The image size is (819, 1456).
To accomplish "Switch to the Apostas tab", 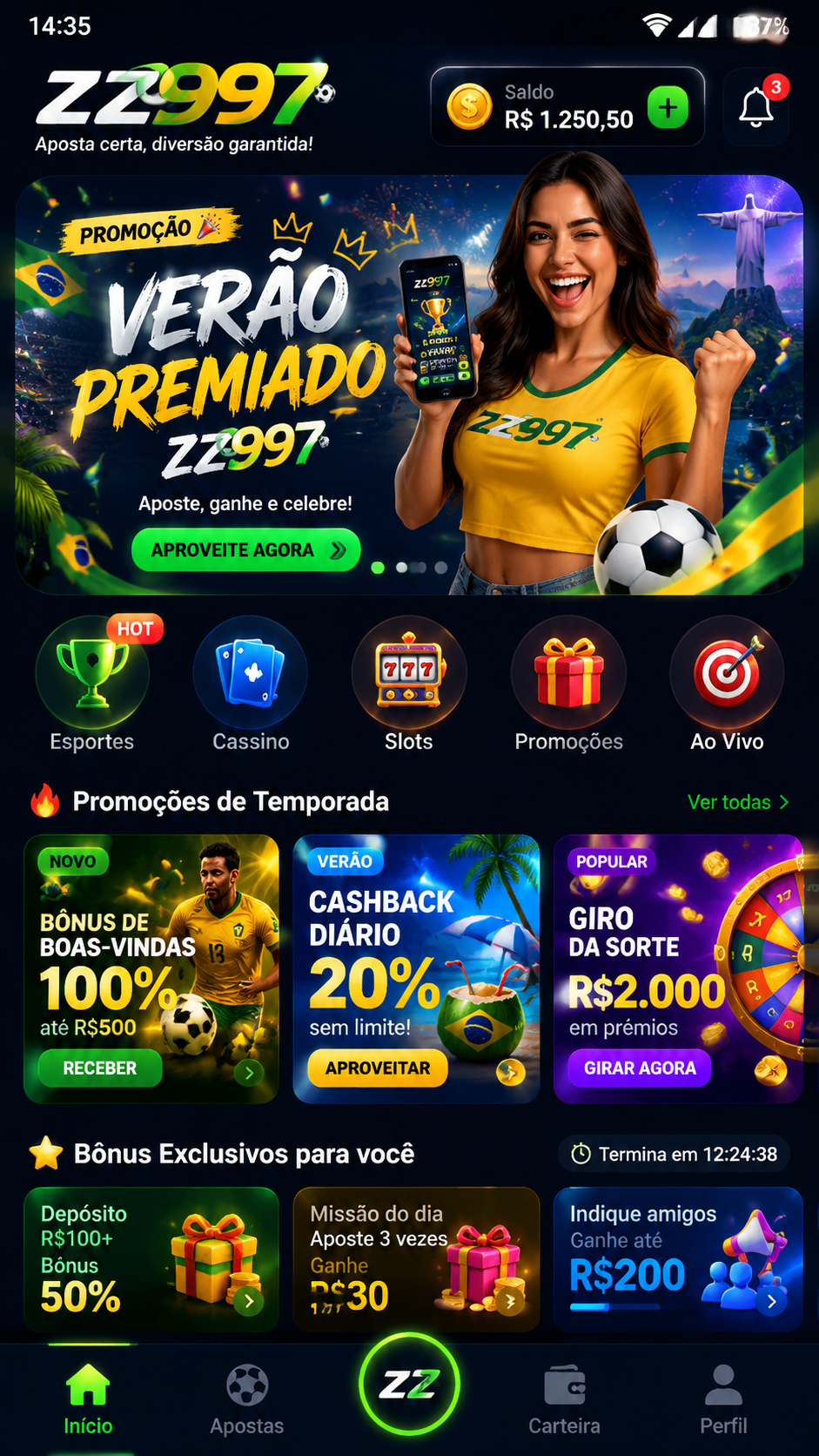I will 247,1399.
